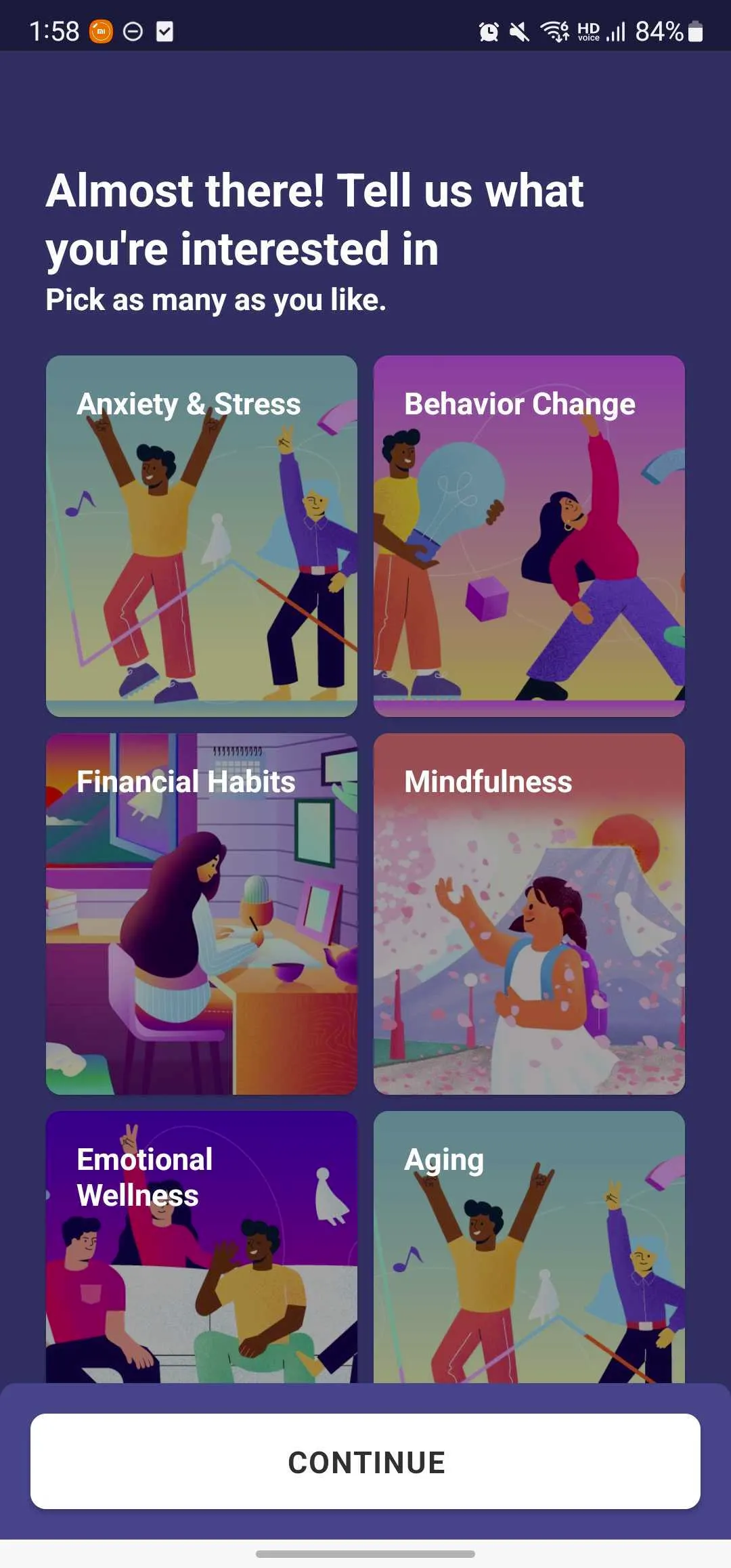Select the Anxiety & Stress interest card
731x1568 pixels.
202,536
